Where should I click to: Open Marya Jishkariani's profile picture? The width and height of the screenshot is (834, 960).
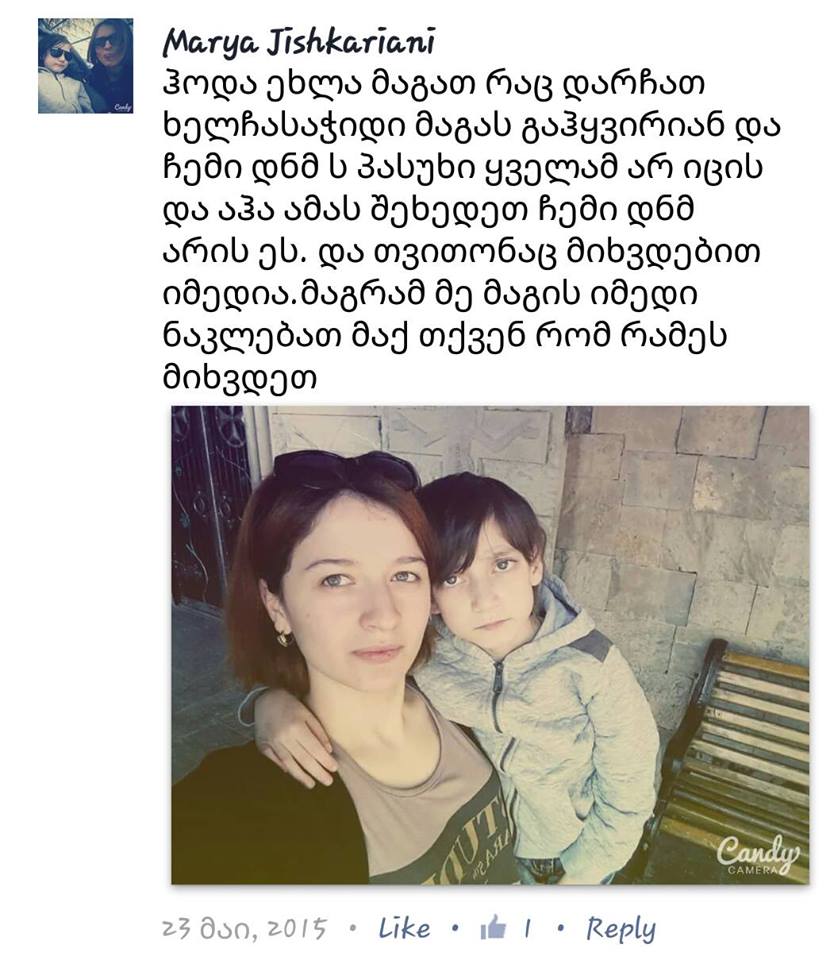[x=85, y=67]
